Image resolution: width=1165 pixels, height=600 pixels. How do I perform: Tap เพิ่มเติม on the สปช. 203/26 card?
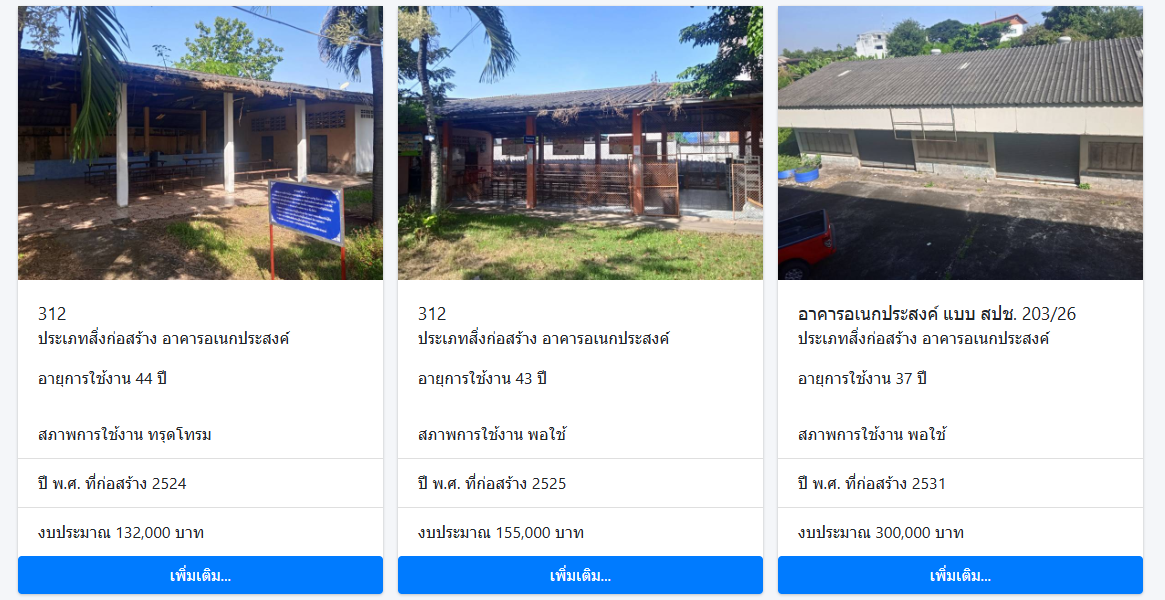[x=960, y=575]
